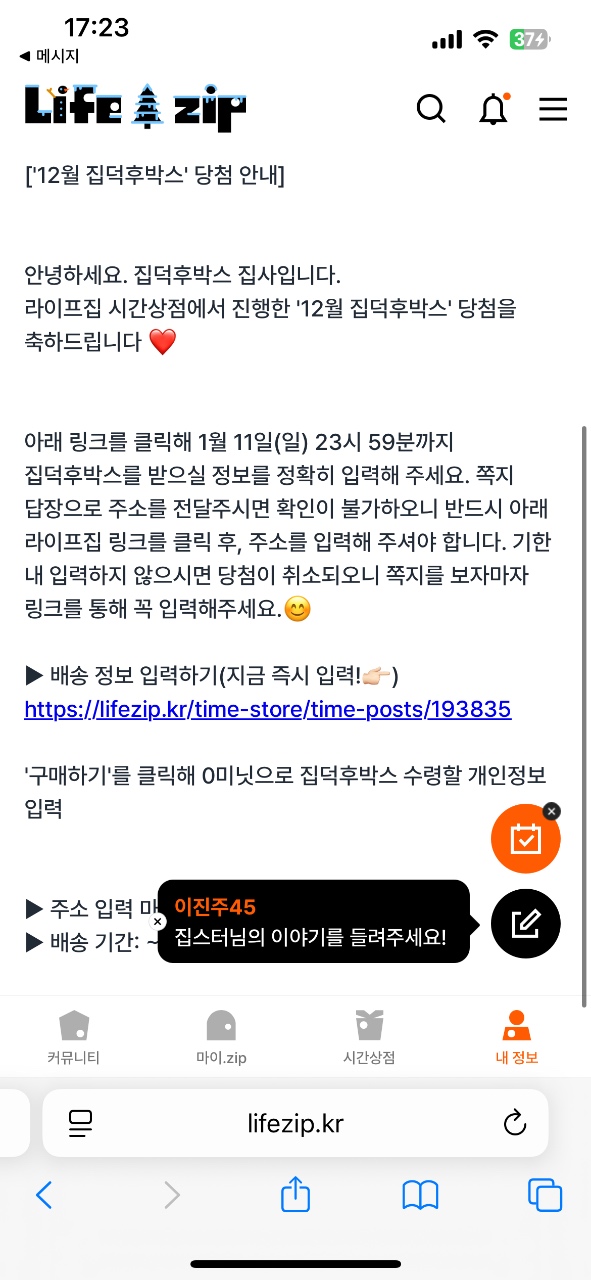Viewport: 591px width, 1280px height.
Task: Reload the page in Safari
Action: 514,1123
